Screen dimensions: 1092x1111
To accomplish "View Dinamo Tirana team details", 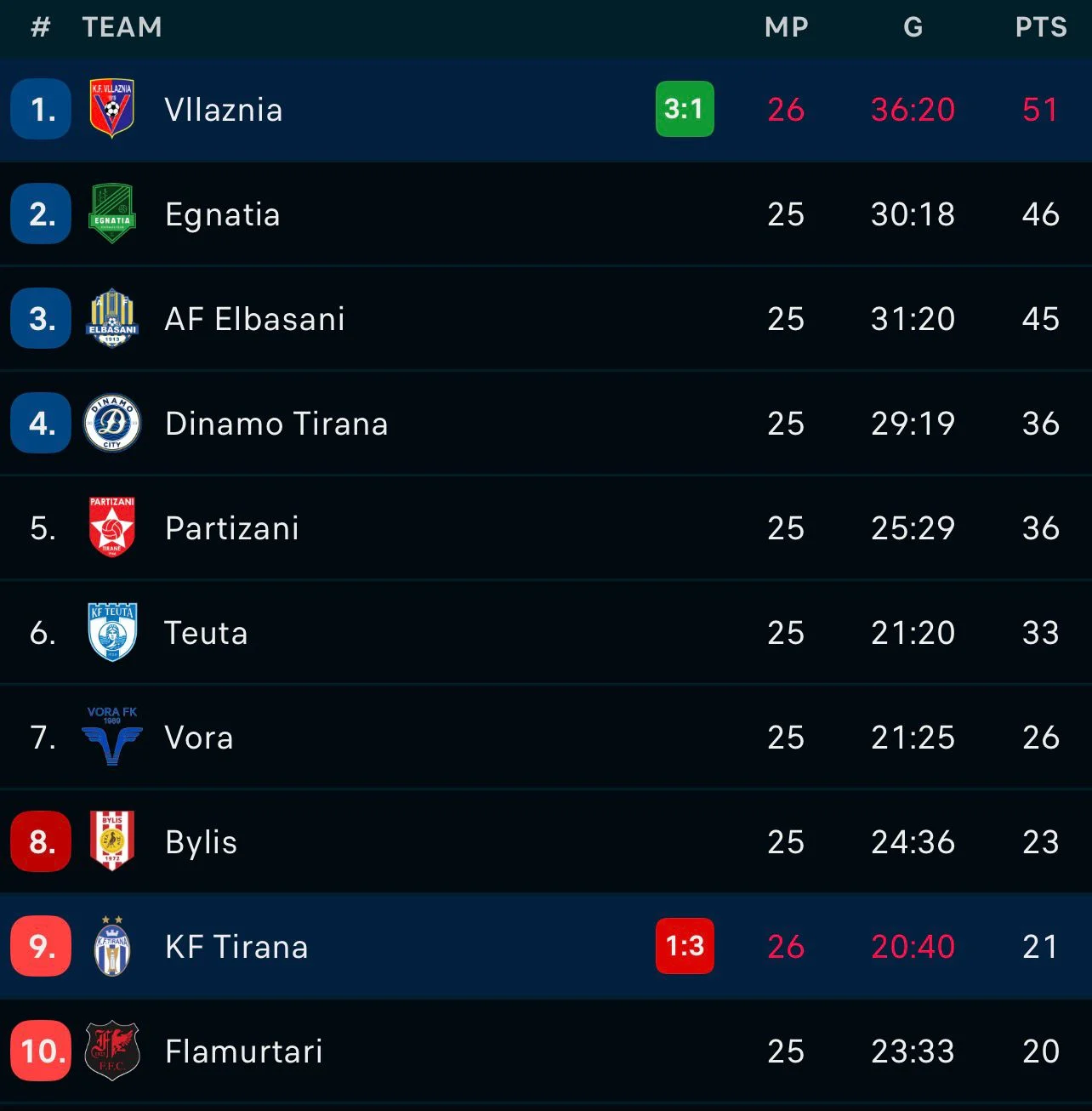I will [276, 424].
